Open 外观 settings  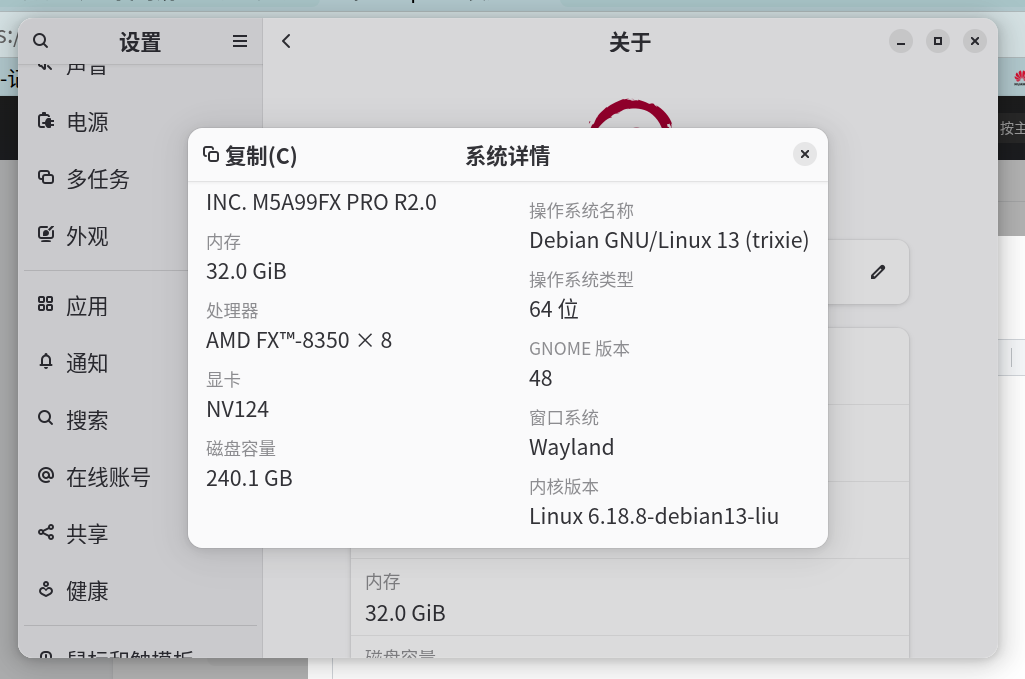point(87,236)
